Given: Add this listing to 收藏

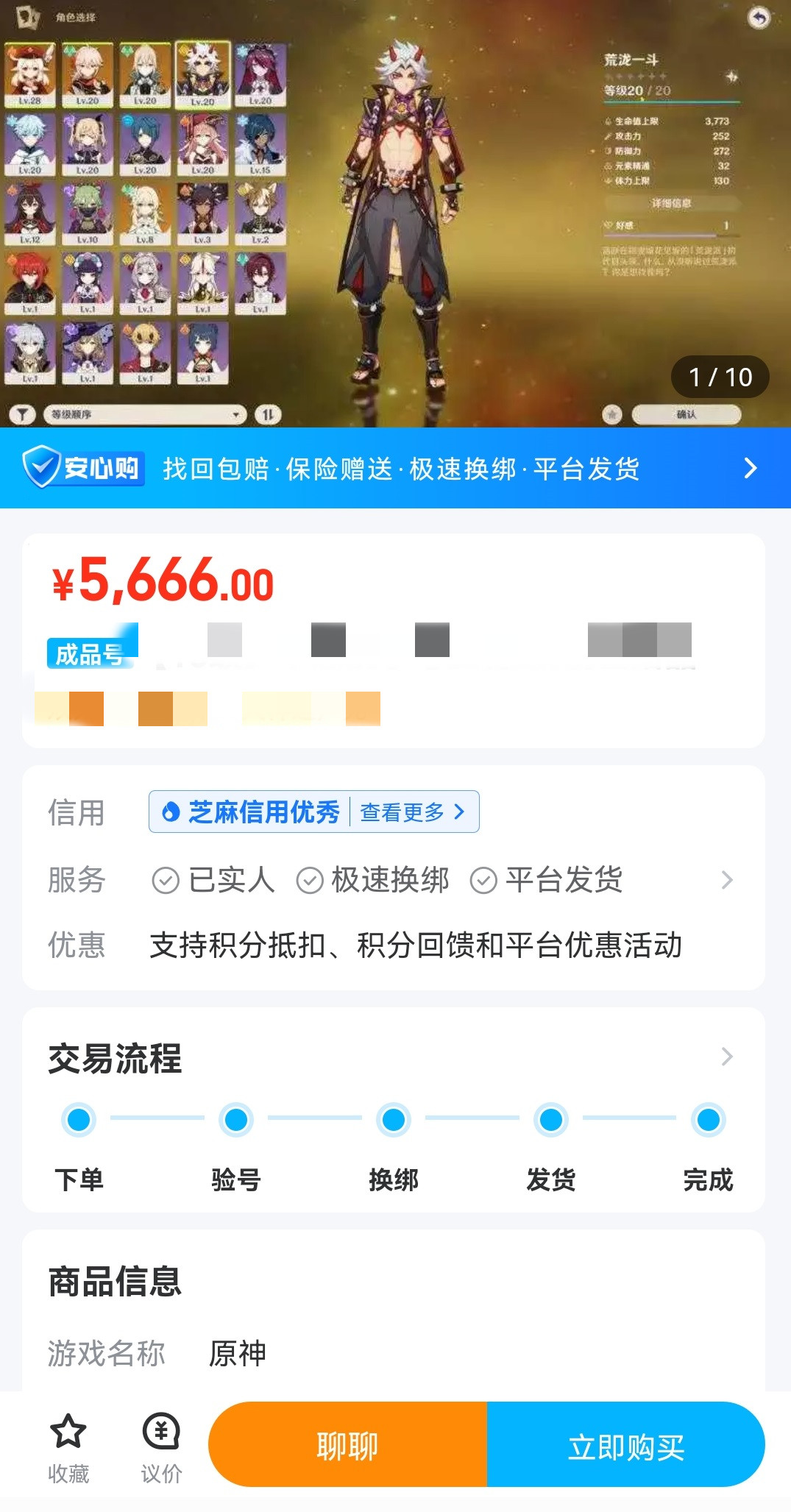Looking at the screenshot, I should (68, 1447).
